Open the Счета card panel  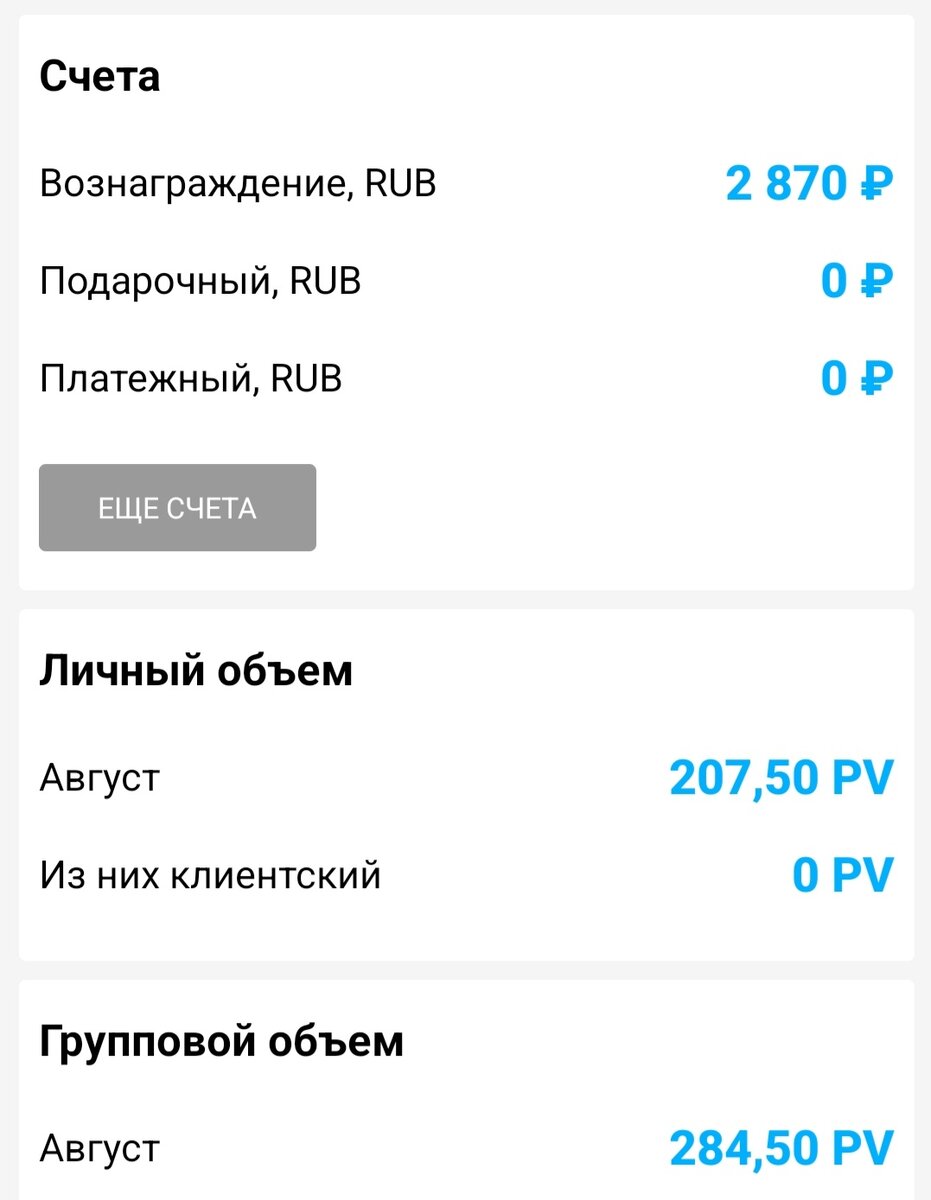pos(465,300)
